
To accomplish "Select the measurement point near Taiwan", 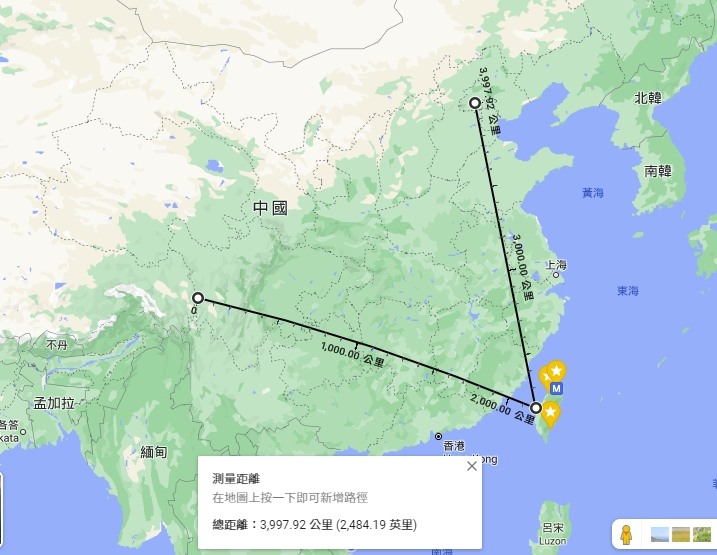I will (536, 408).
